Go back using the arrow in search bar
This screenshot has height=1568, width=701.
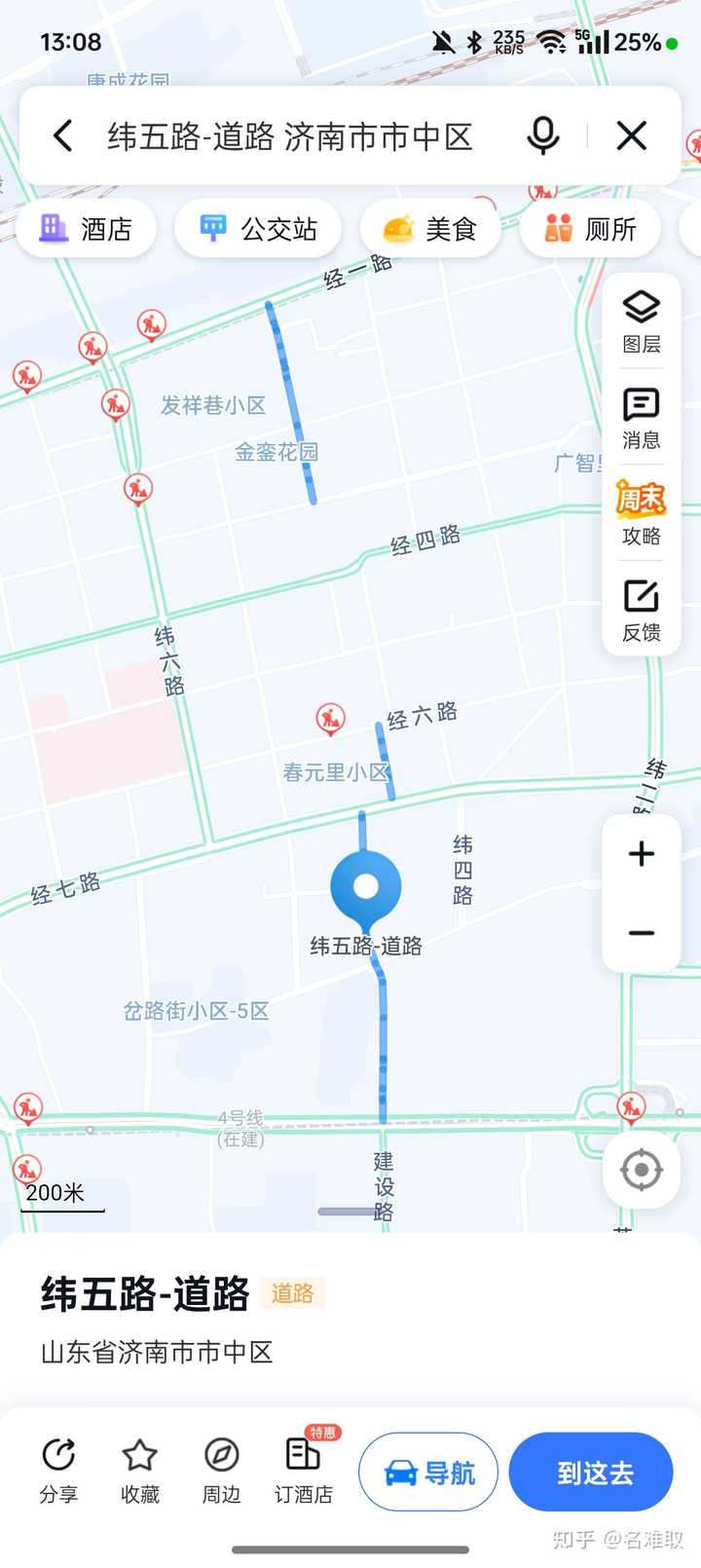[x=63, y=135]
